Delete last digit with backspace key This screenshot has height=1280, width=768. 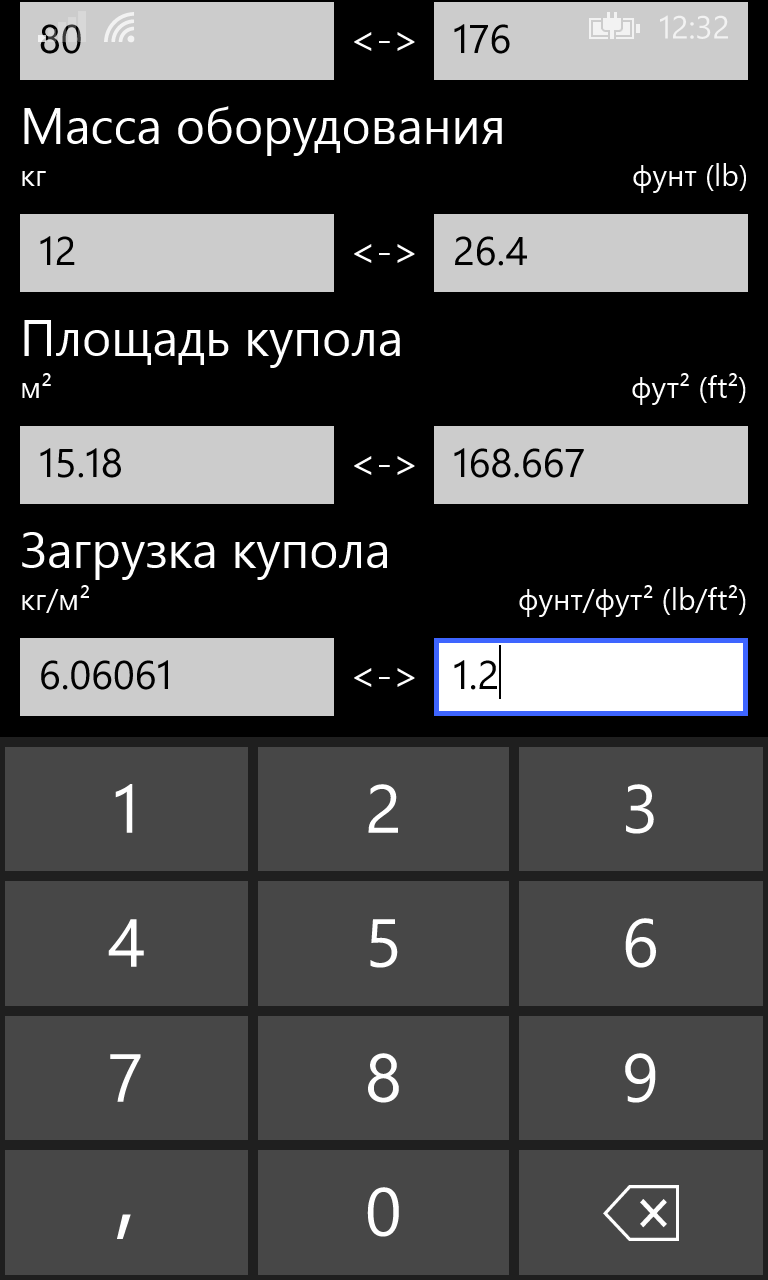point(640,1211)
